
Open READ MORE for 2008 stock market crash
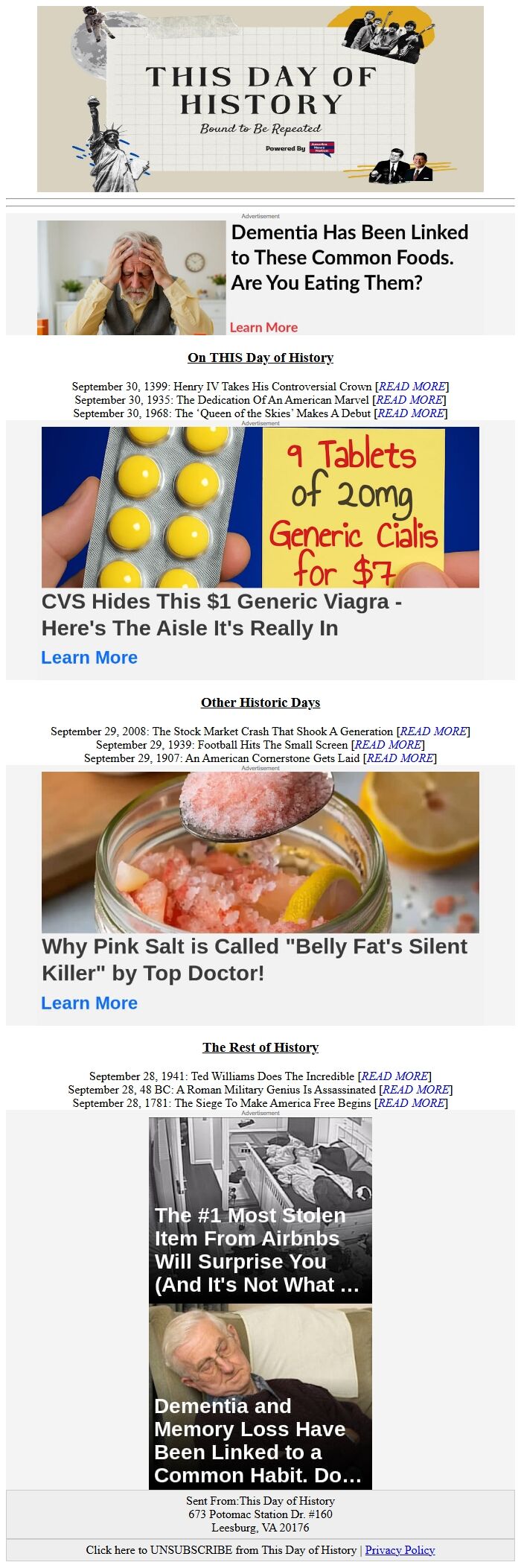tap(433, 731)
